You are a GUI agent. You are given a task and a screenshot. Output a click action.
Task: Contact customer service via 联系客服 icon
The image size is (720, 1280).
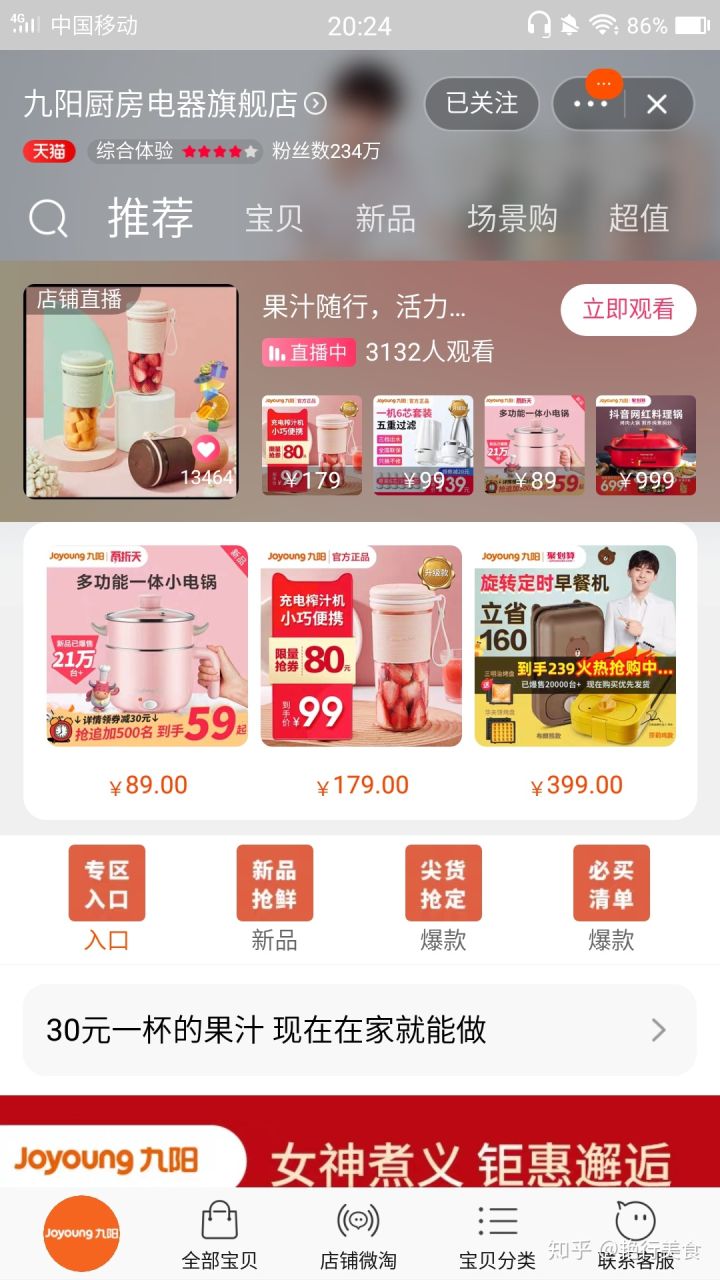[x=637, y=1232]
